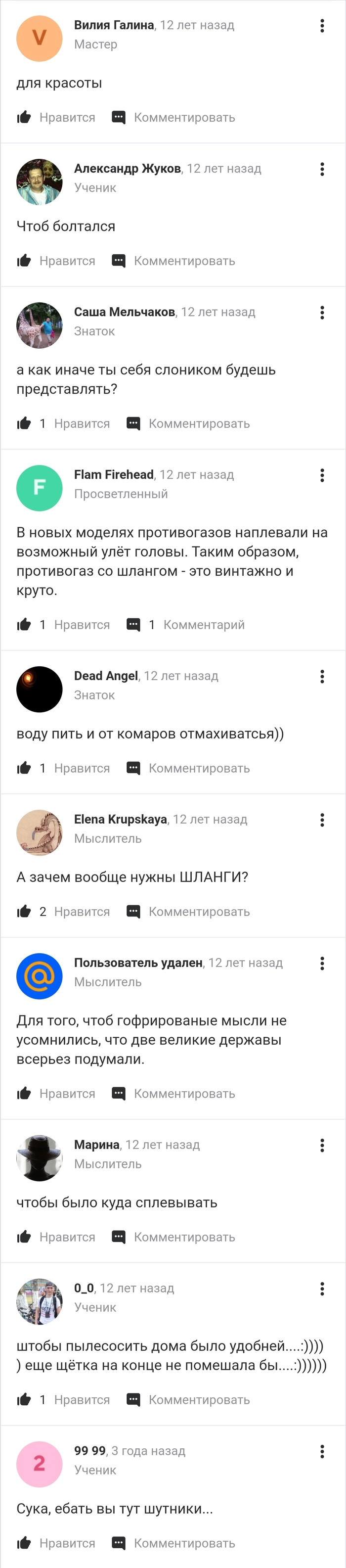Open overflow menu on Elena Krupskaya's answer
Viewport: 346px width, 1568px height.
point(322,820)
